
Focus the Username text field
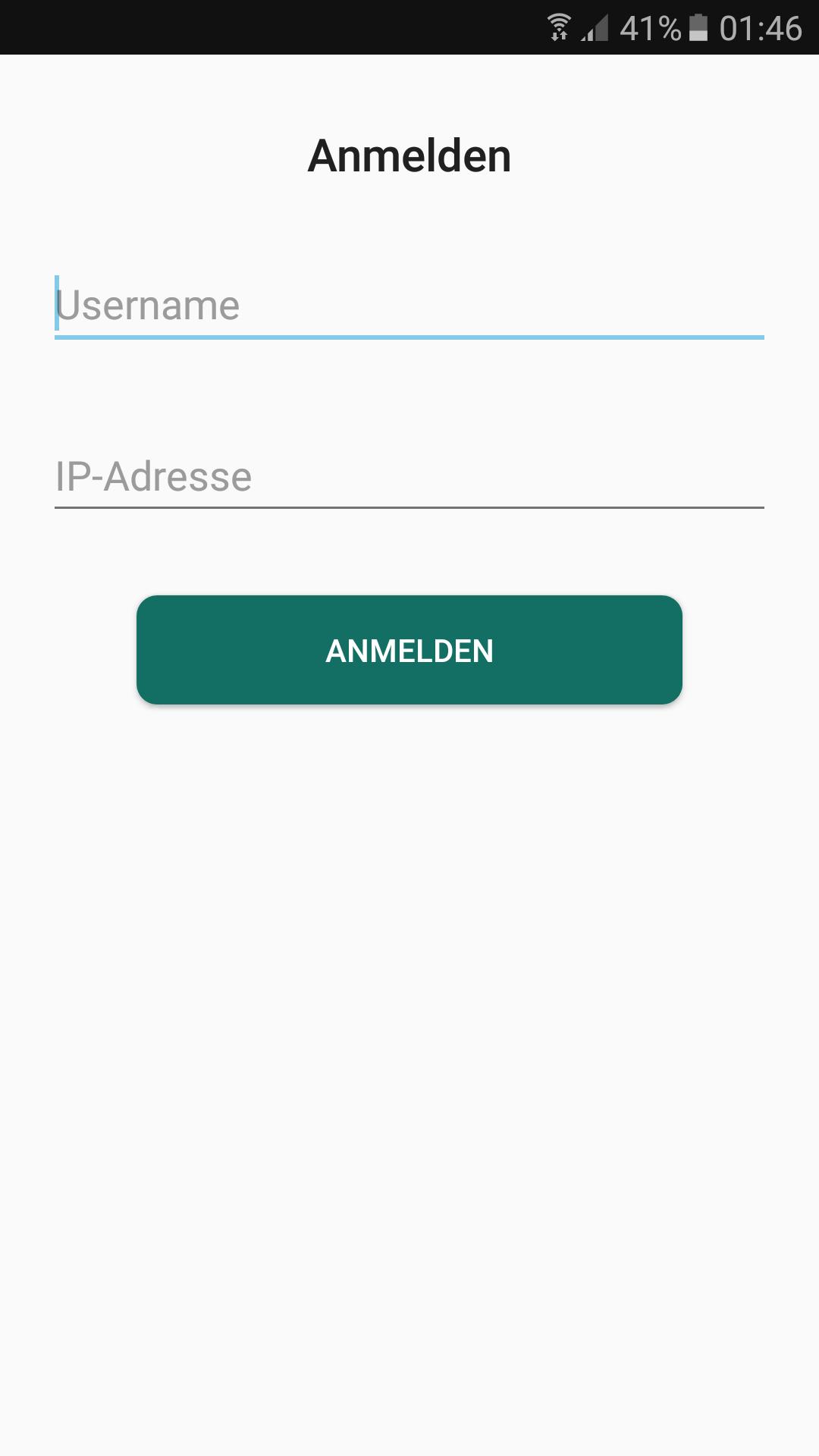click(409, 306)
